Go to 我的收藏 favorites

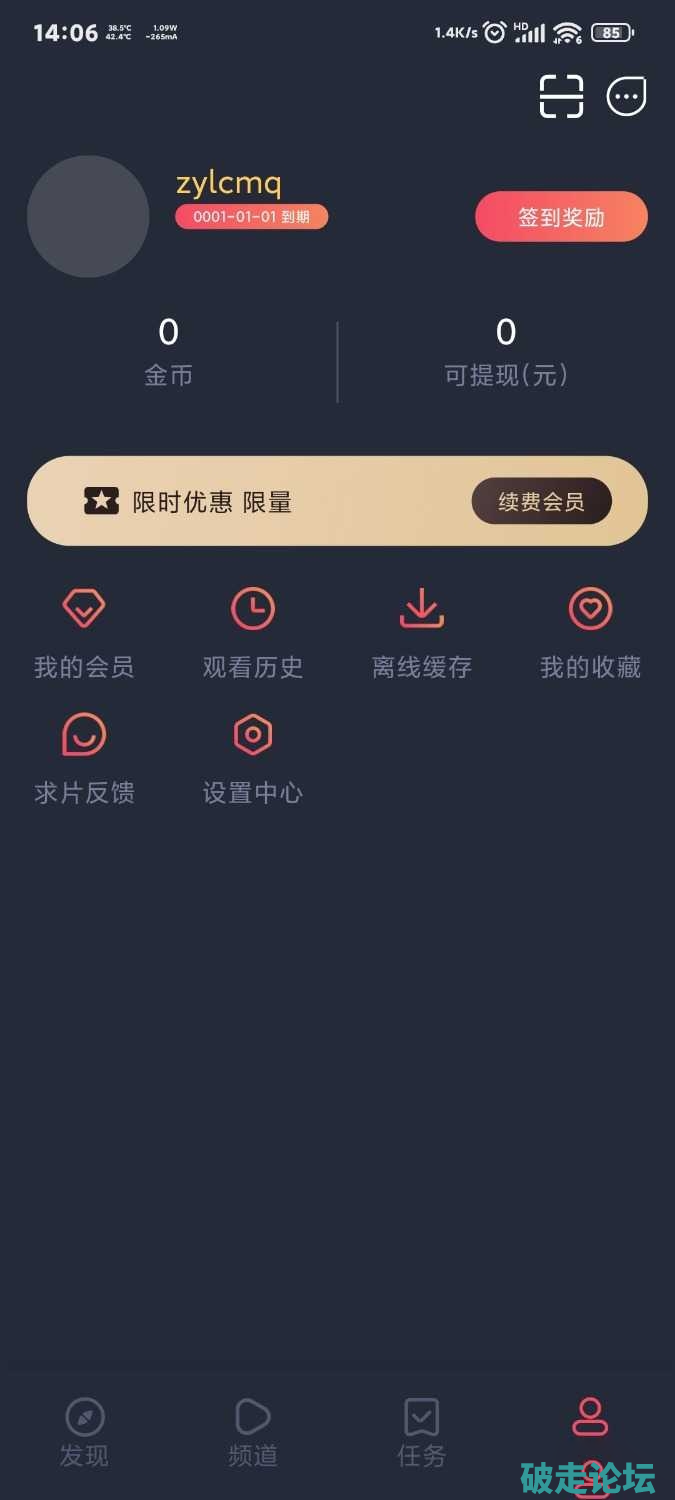coord(590,632)
